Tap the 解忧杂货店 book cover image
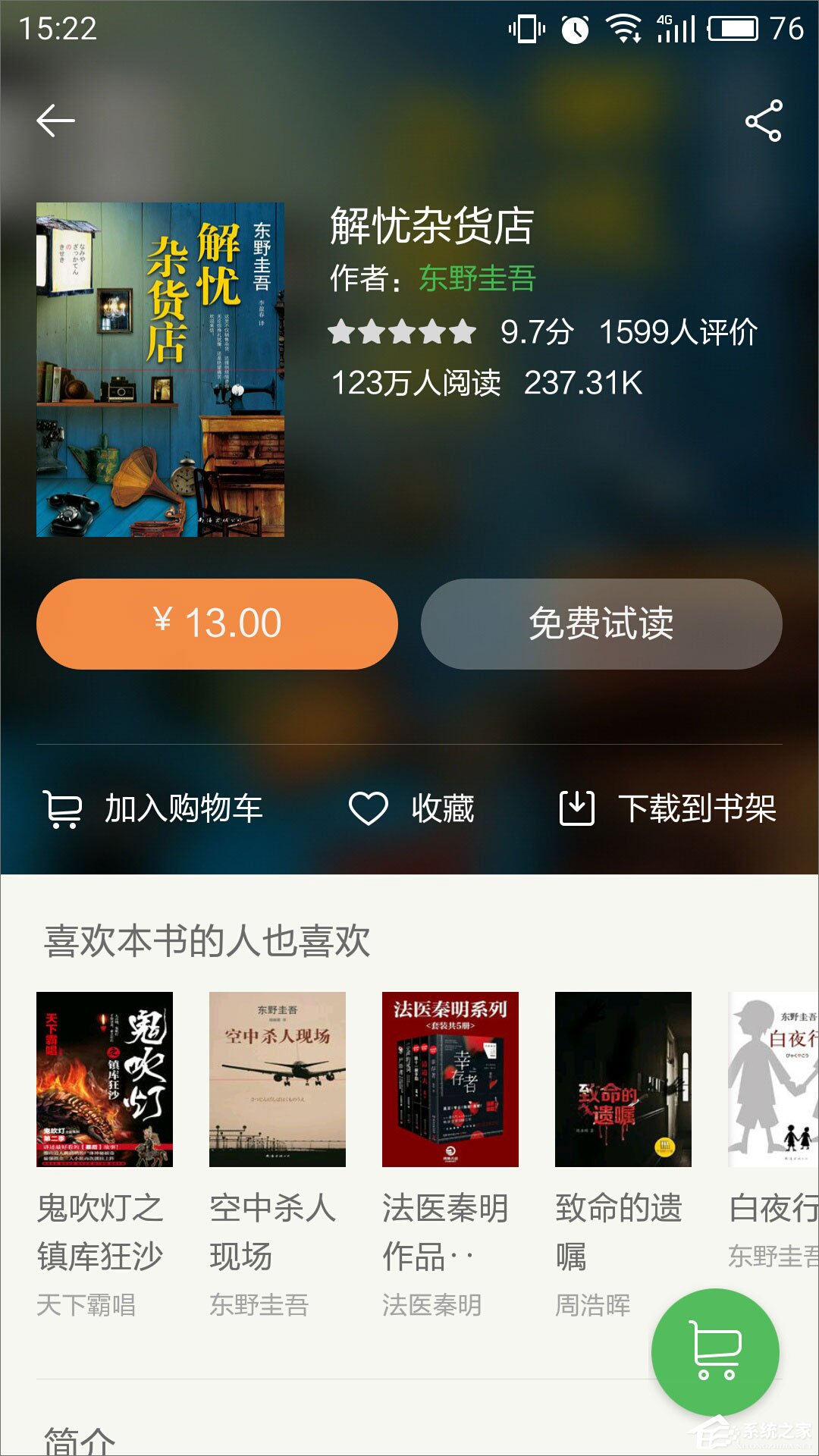The width and height of the screenshot is (819, 1456). point(160,369)
